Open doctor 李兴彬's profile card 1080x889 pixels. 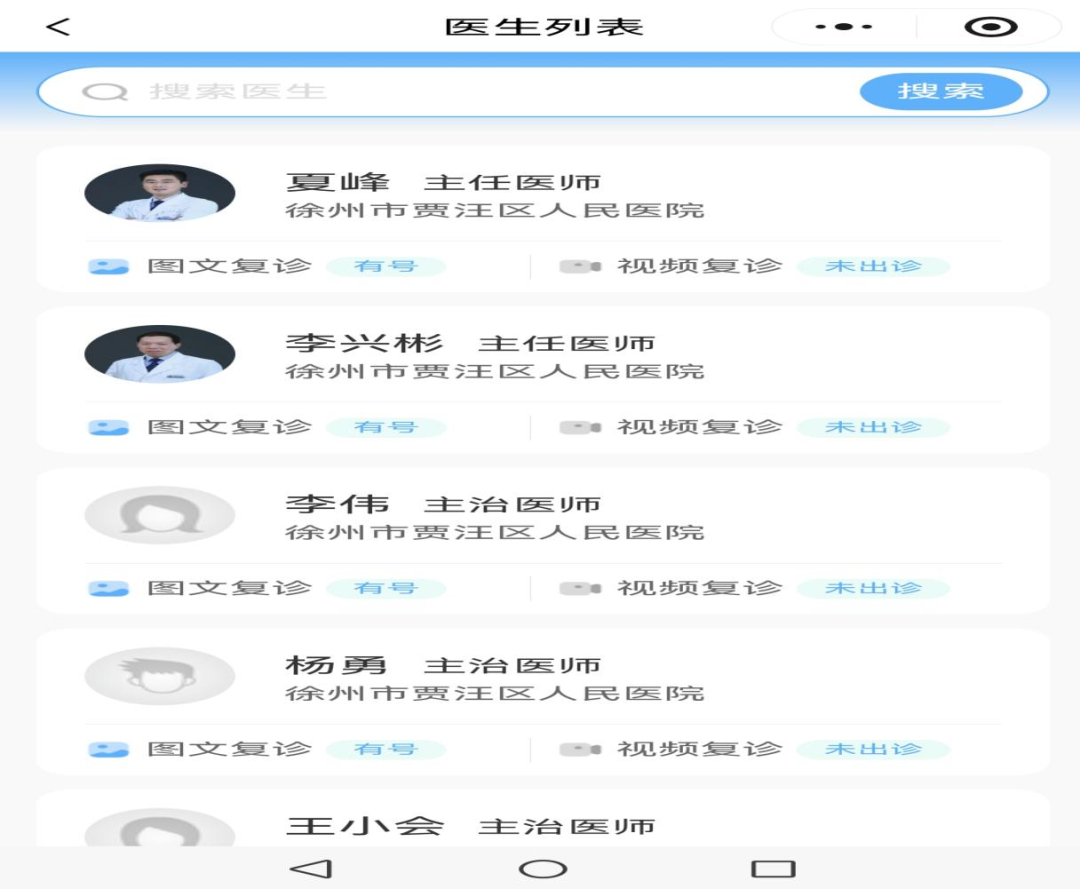click(494, 355)
